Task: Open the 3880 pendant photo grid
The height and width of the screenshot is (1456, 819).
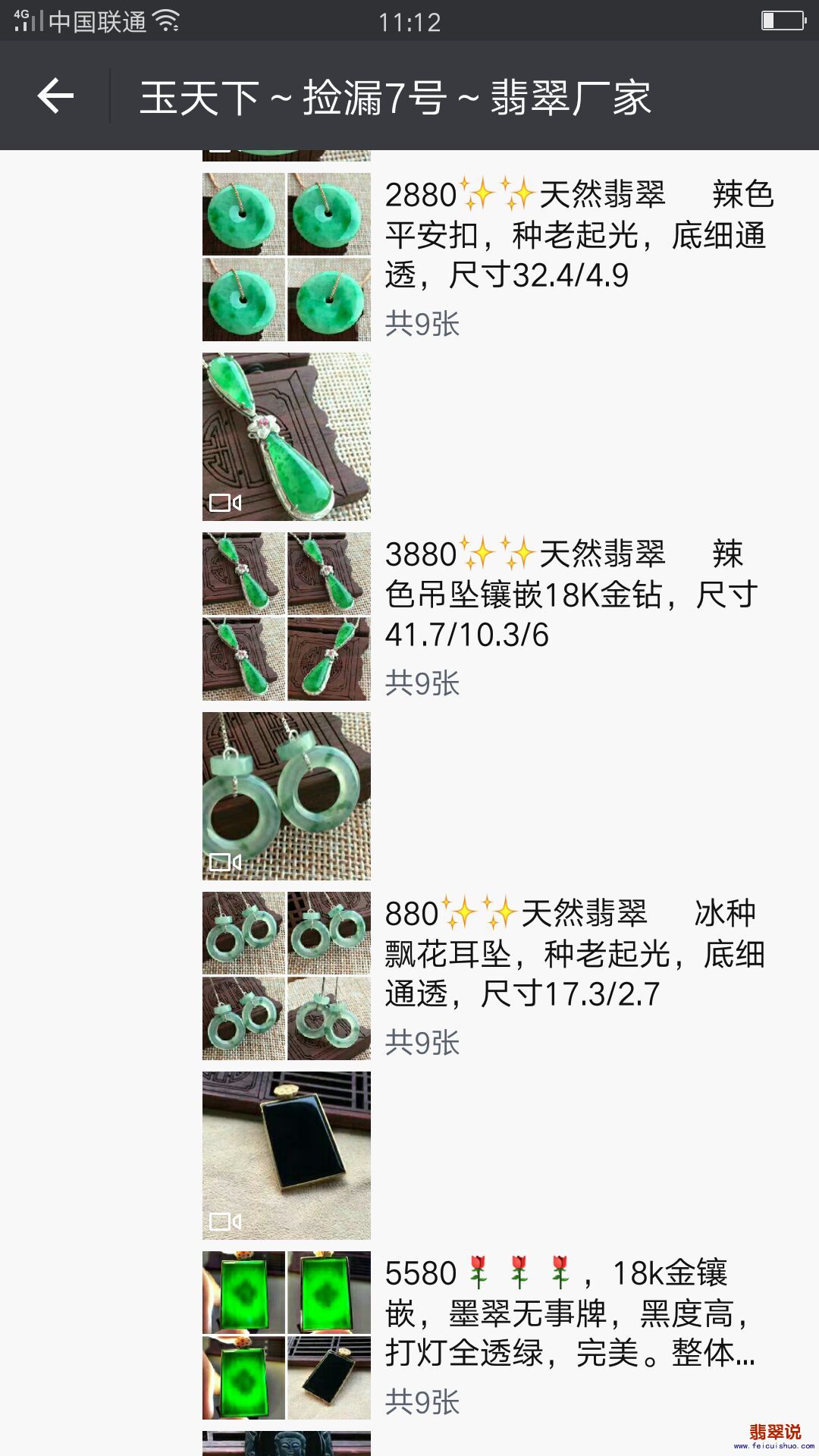Action: click(x=286, y=616)
